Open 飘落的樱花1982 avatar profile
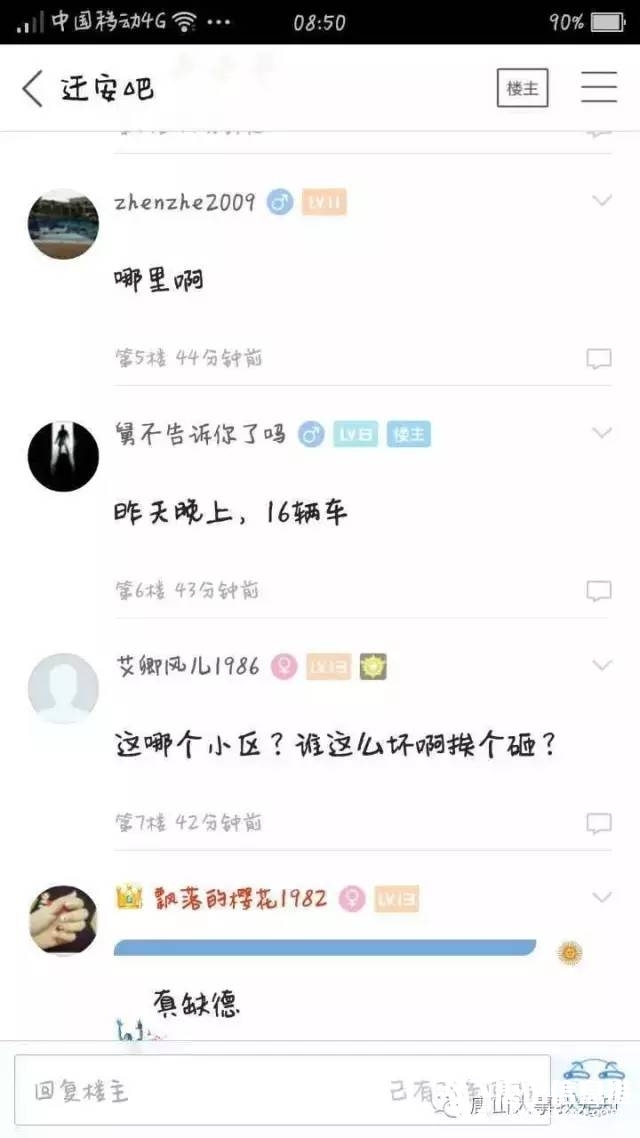Screen dimensions: 640x1138 (x=63, y=920)
